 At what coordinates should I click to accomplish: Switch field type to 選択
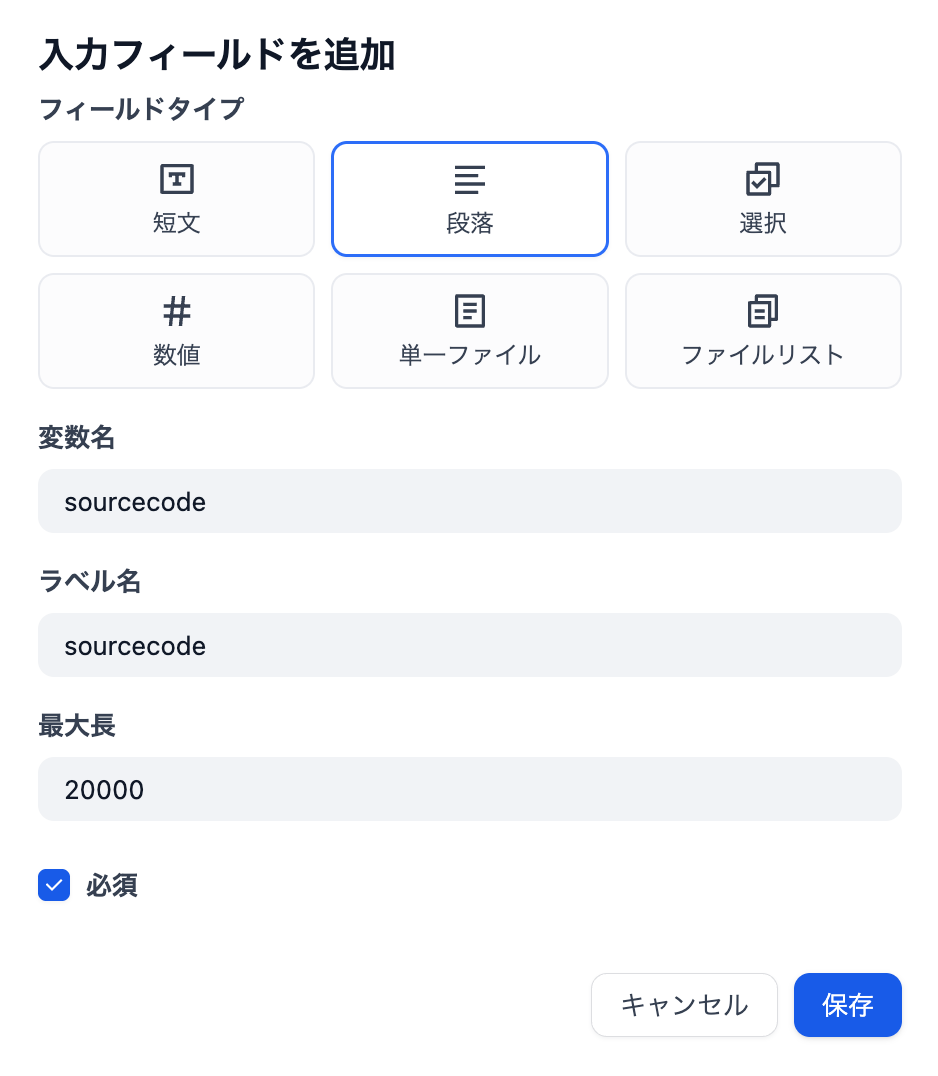click(762, 199)
